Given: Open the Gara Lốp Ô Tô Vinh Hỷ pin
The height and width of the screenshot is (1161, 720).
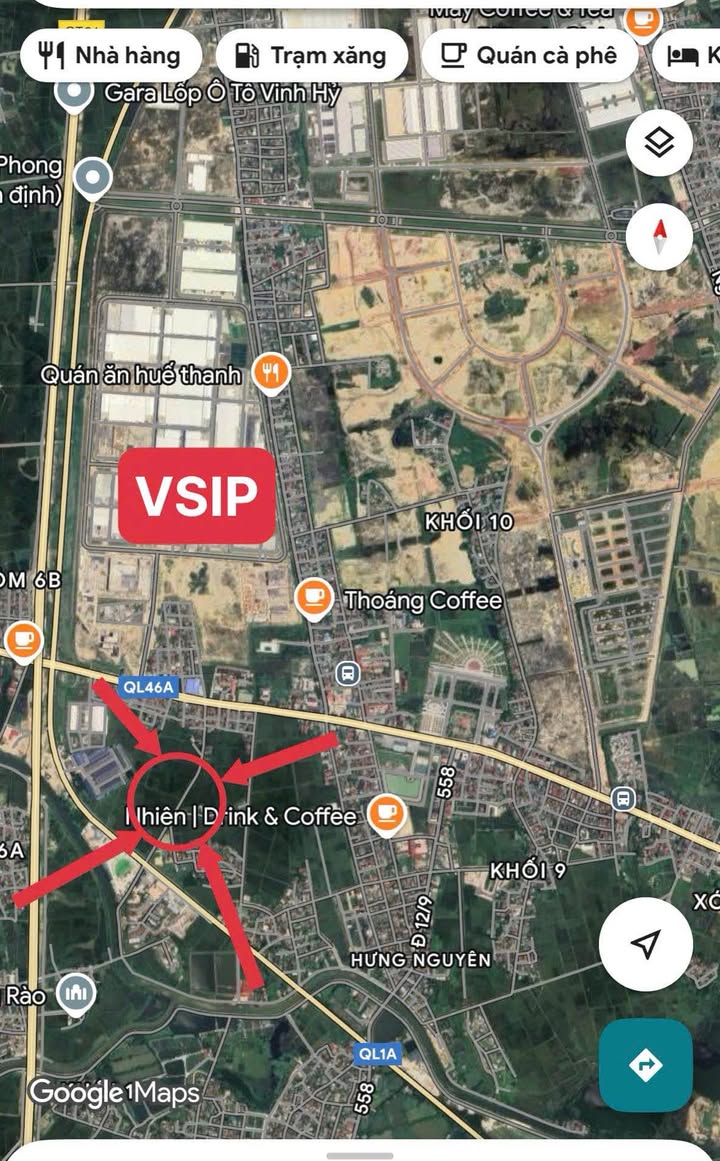Looking at the screenshot, I should (73, 95).
